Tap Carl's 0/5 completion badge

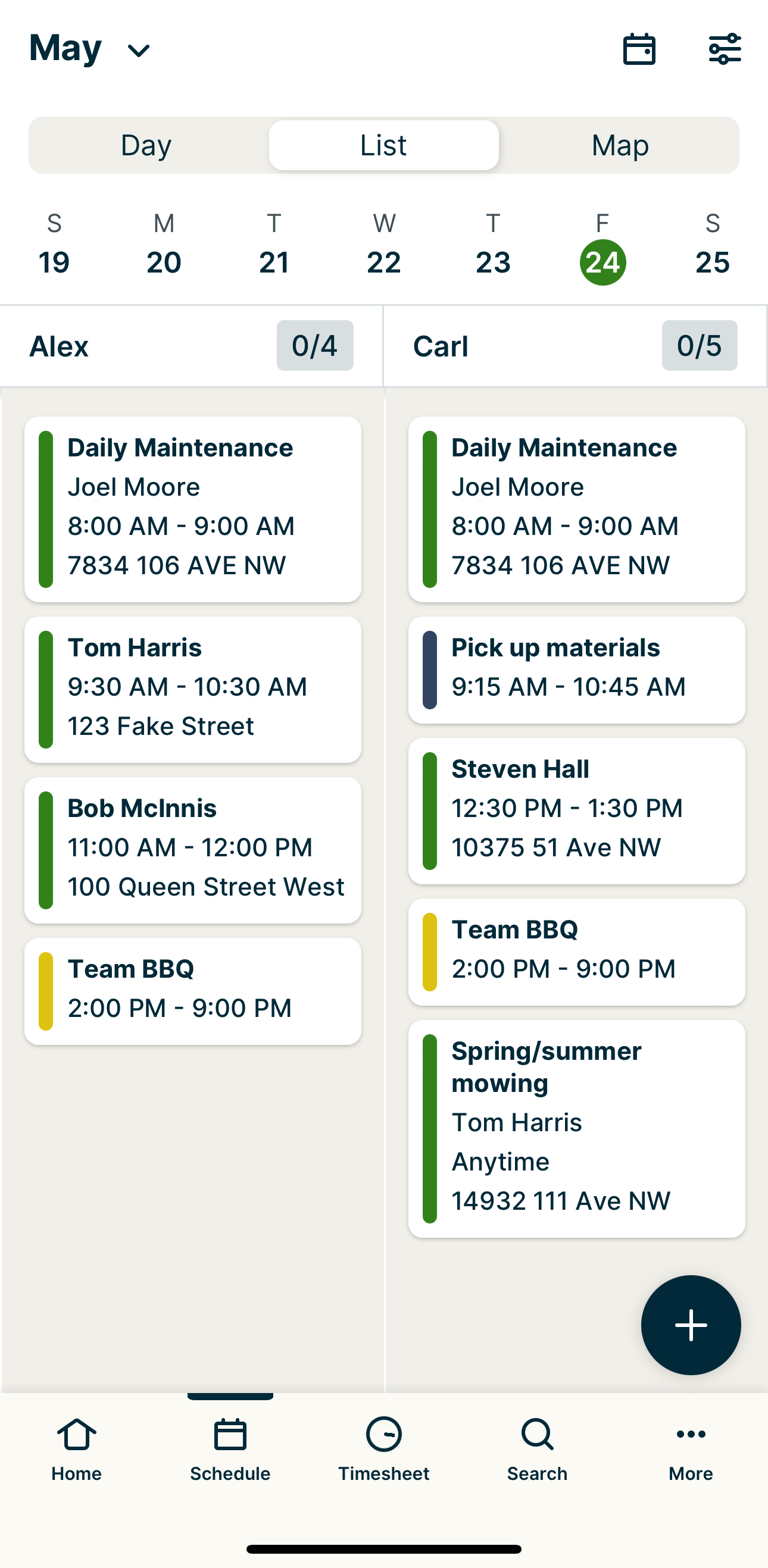coord(699,346)
